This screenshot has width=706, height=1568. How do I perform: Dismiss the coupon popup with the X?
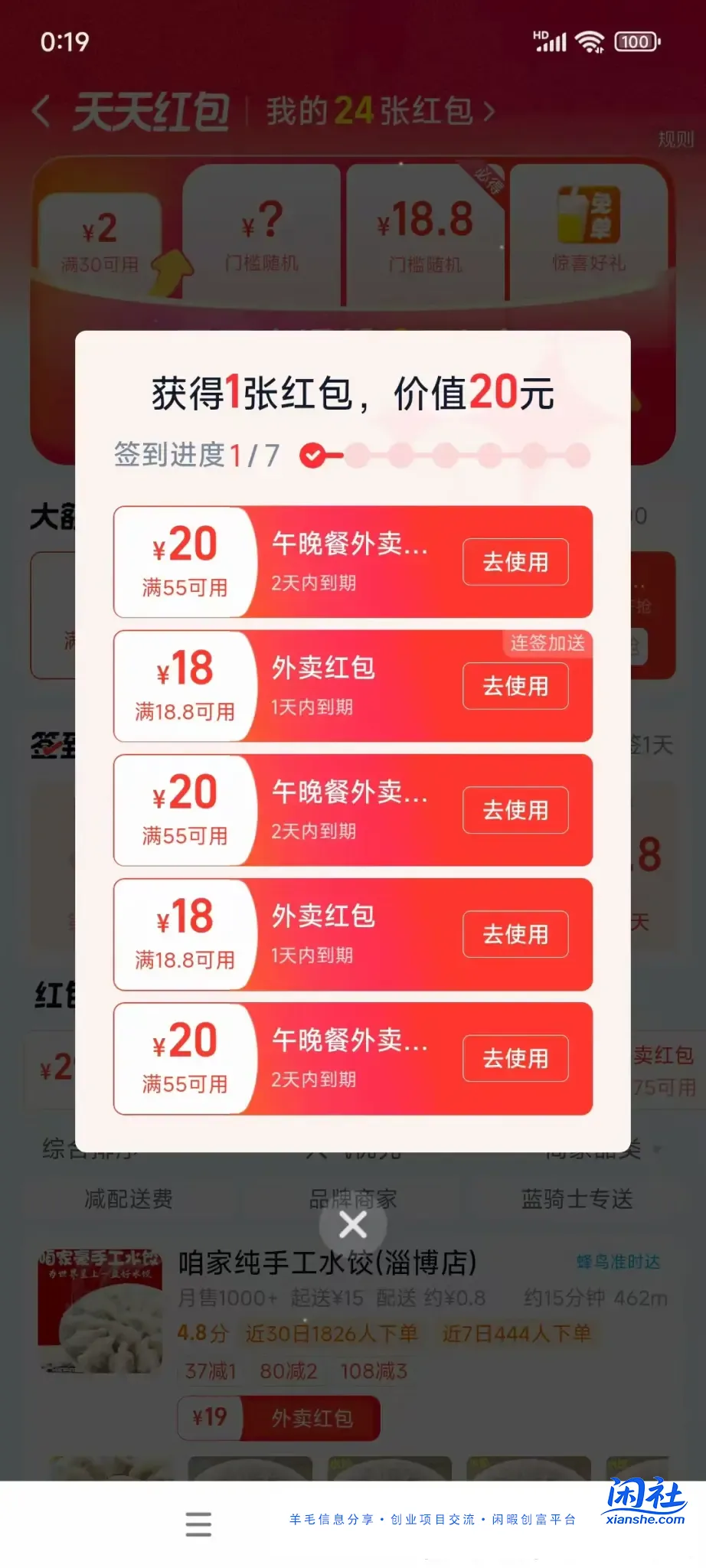click(x=351, y=1224)
